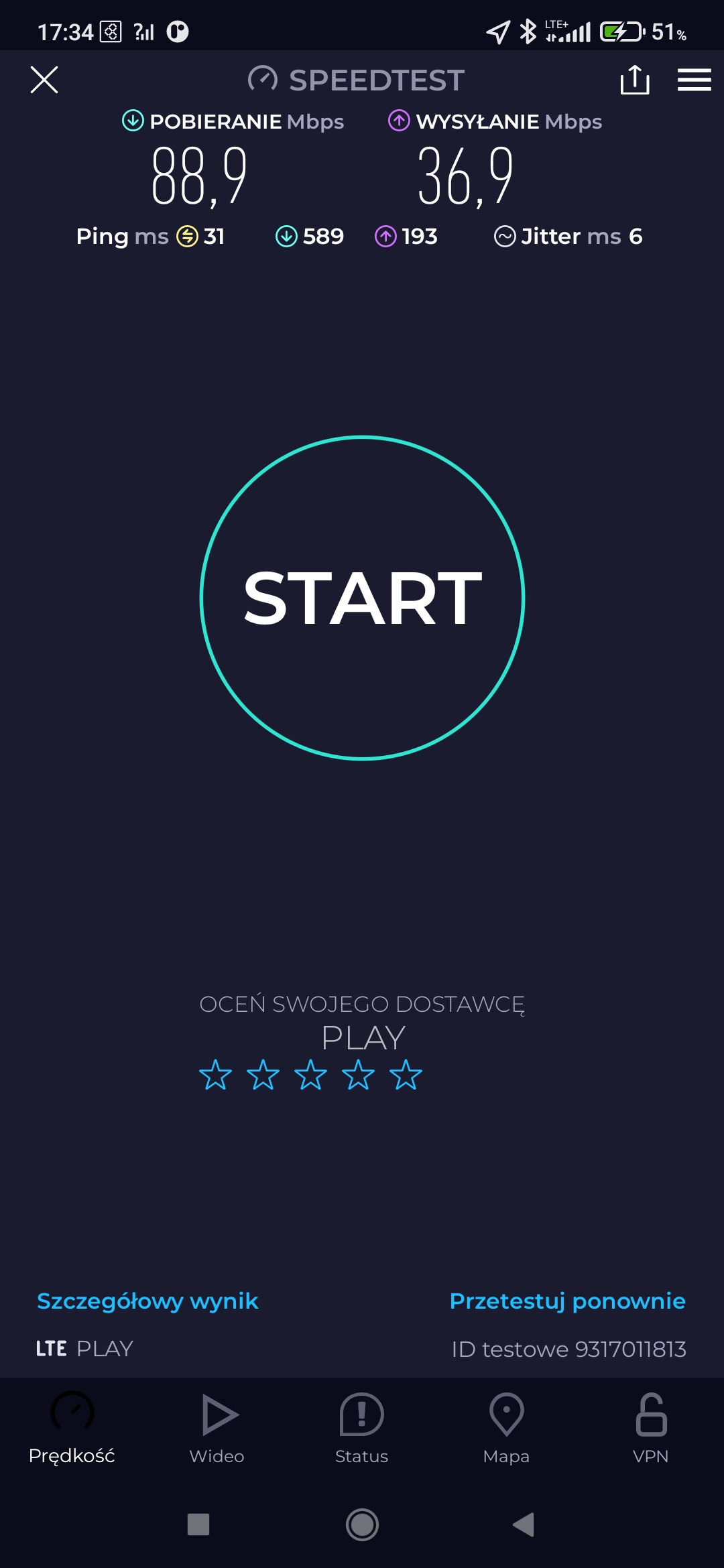Start a new speed test
This screenshot has width=724, height=1568.
pyautogui.click(x=362, y=598)
